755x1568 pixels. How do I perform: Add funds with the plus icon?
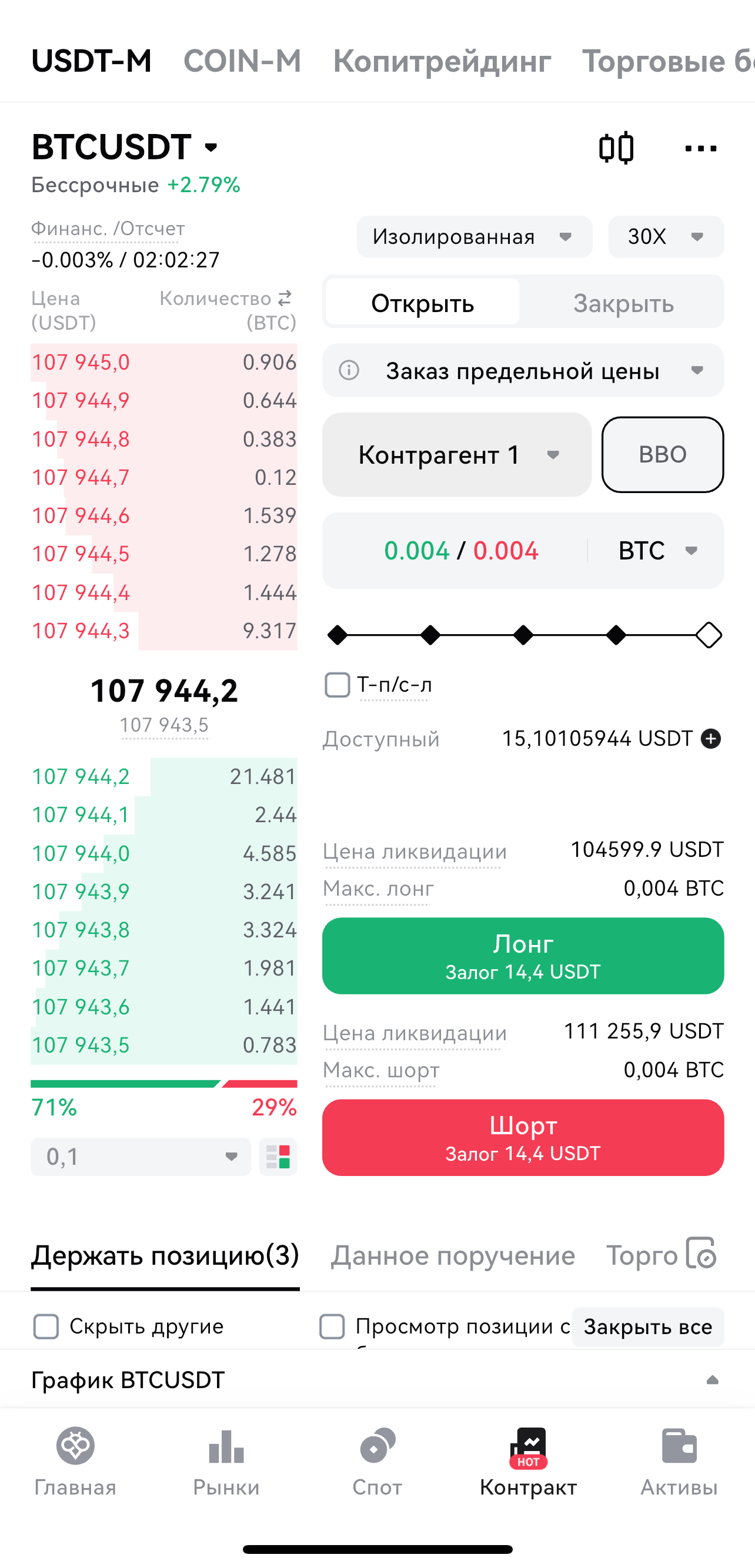pyautogui.click(x=710, y=738)
